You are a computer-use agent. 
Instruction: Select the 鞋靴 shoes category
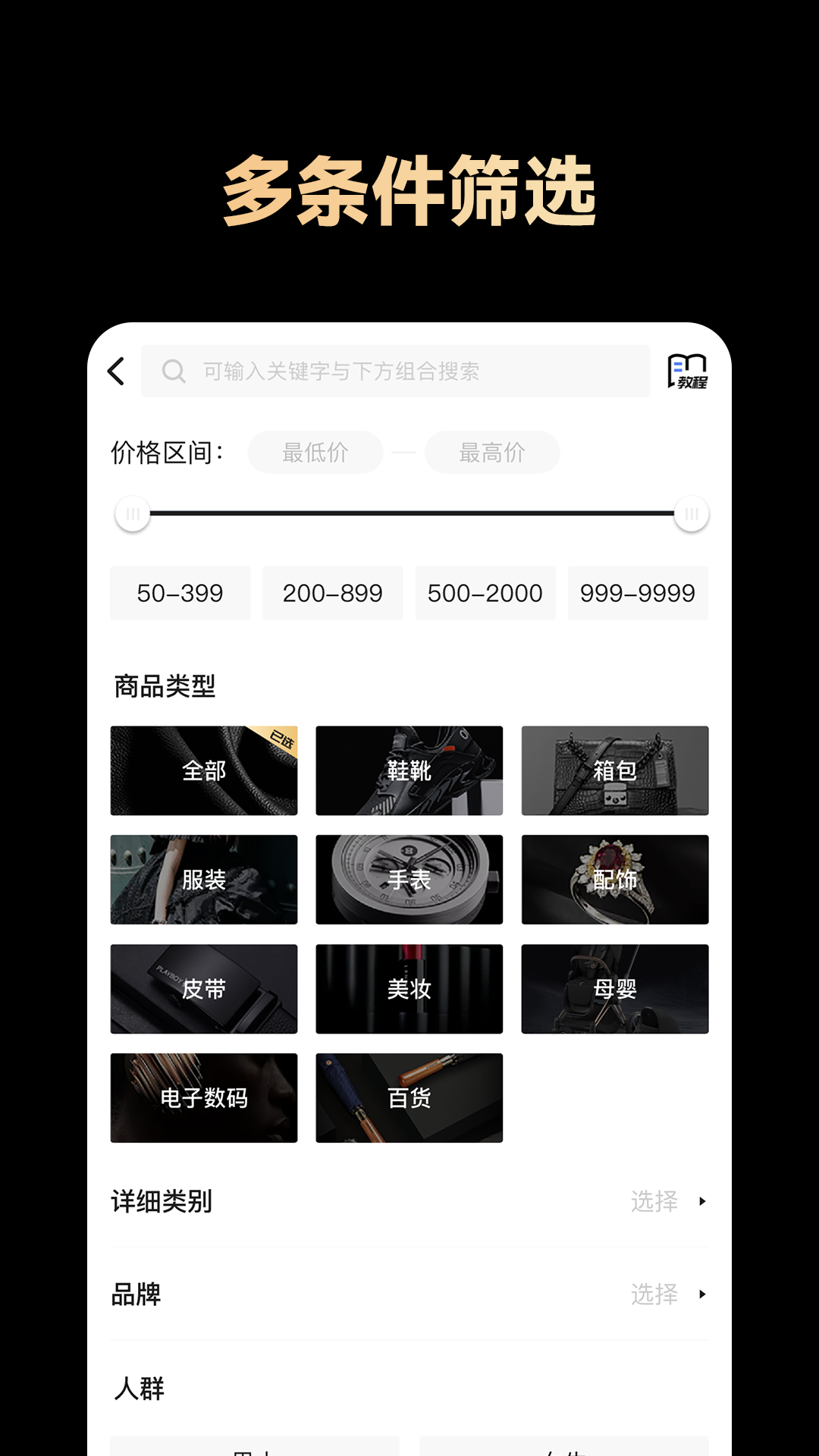click(x=409, y=770)
